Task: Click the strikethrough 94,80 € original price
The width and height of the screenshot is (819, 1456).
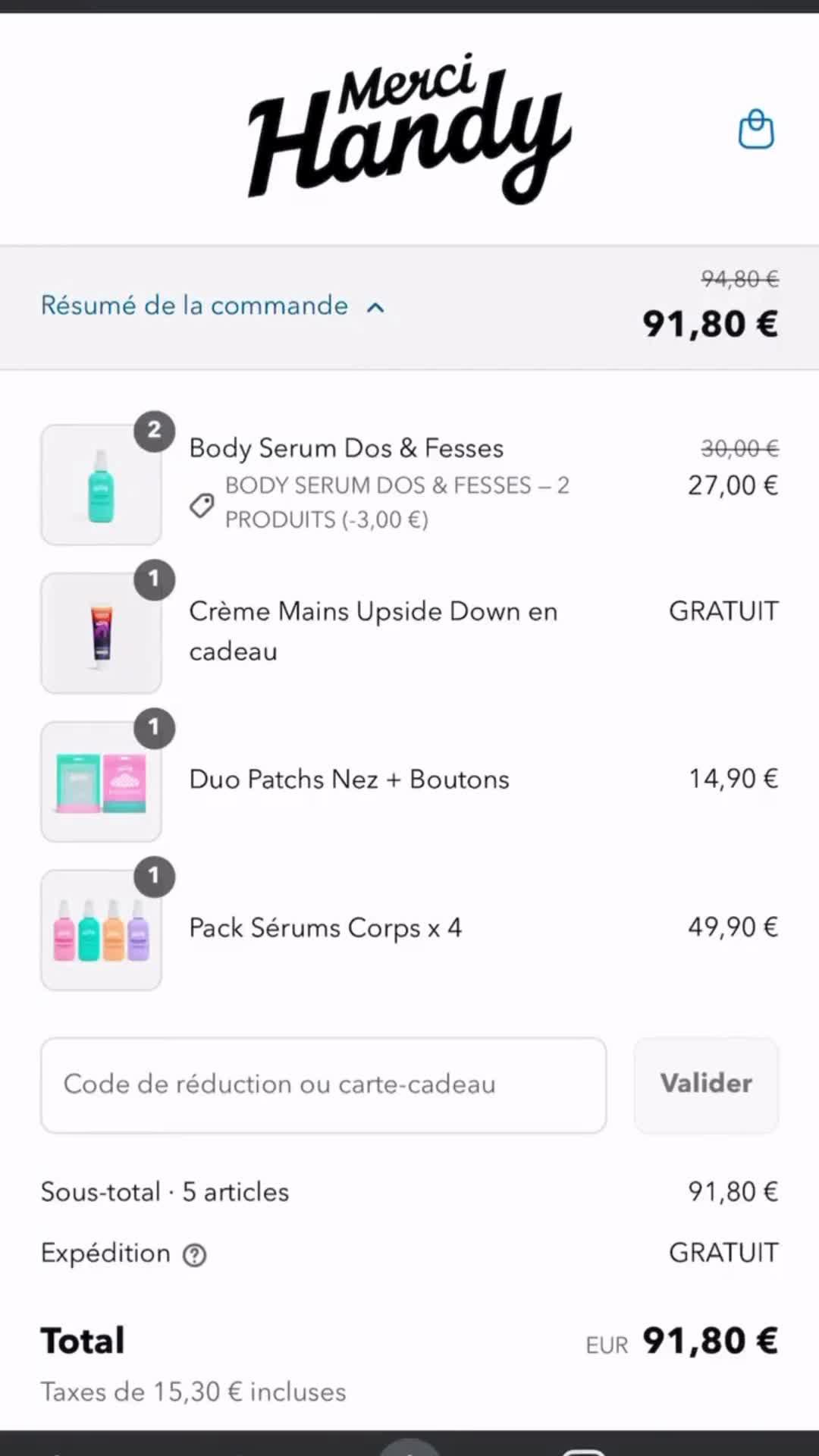Action: pos(739,279)
